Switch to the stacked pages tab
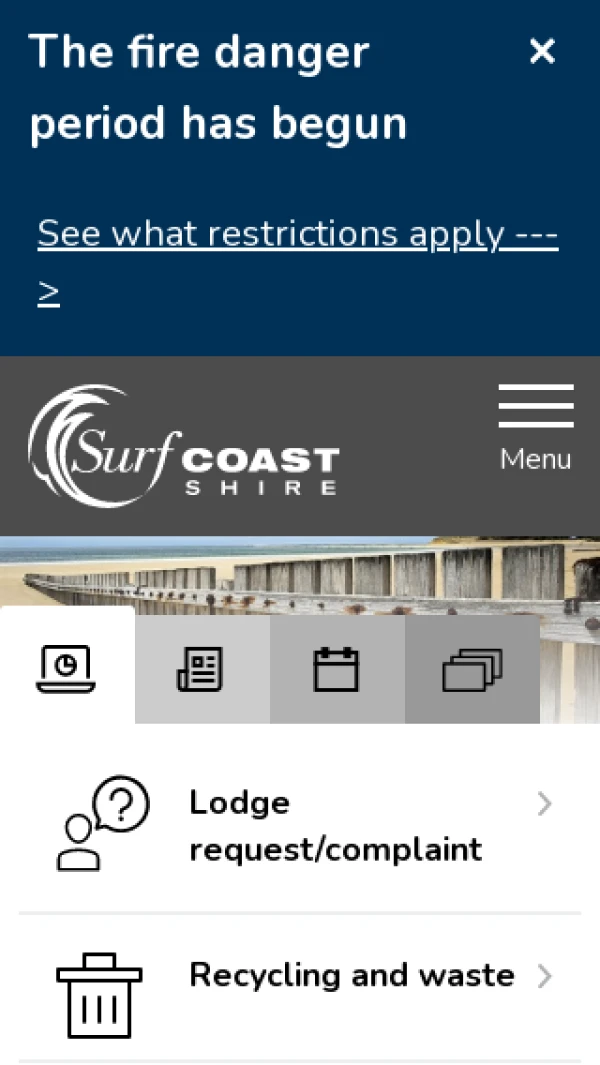600x1065 pixels. 472,669
